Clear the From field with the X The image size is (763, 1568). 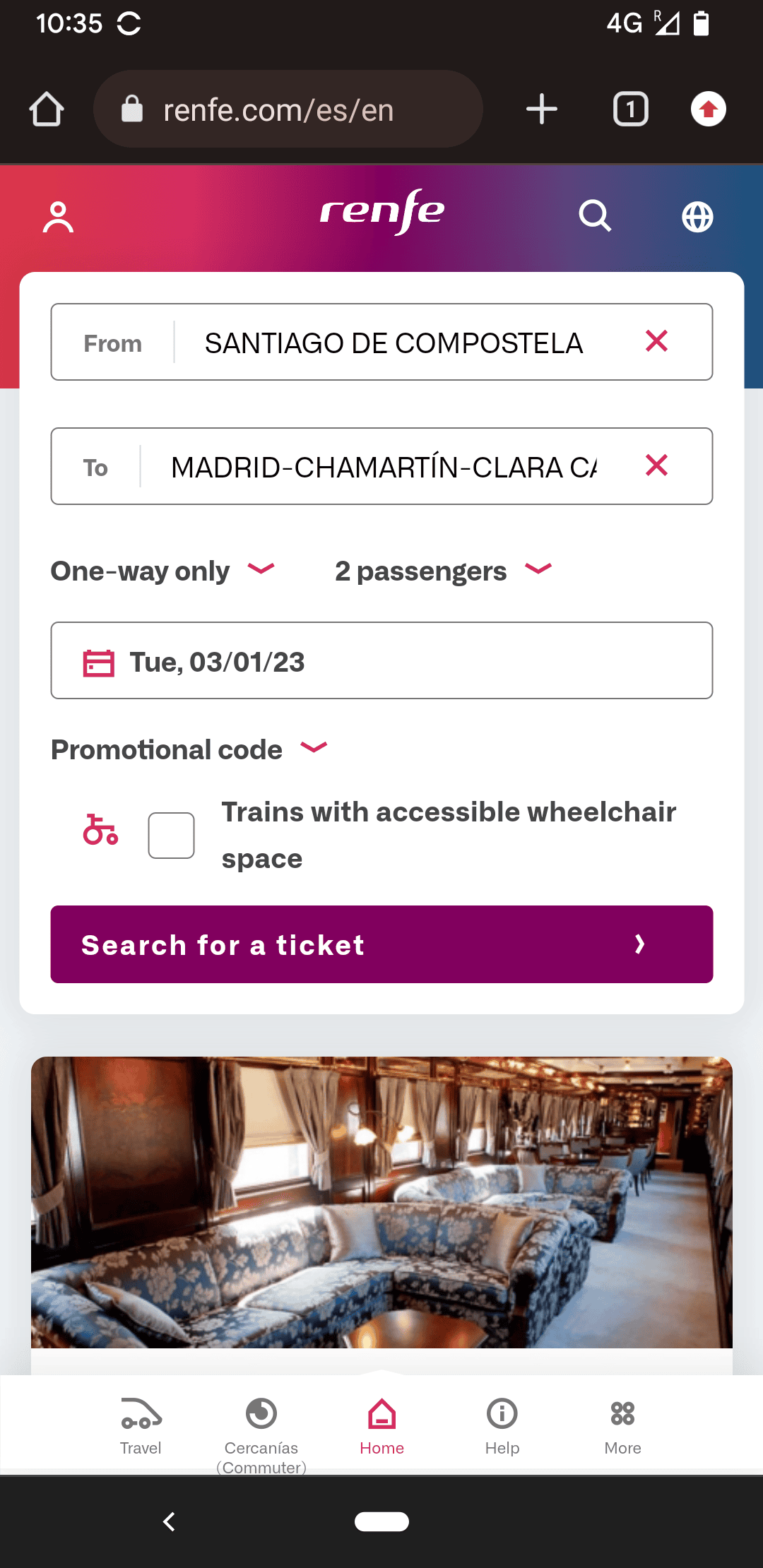tap(657, 342)
